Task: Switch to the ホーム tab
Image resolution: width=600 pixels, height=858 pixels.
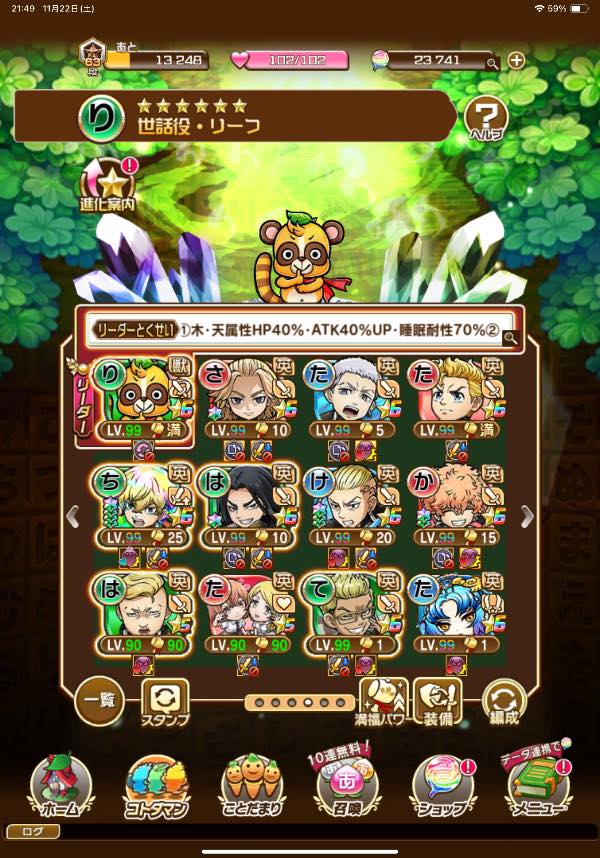Action: tap(61, 785)
